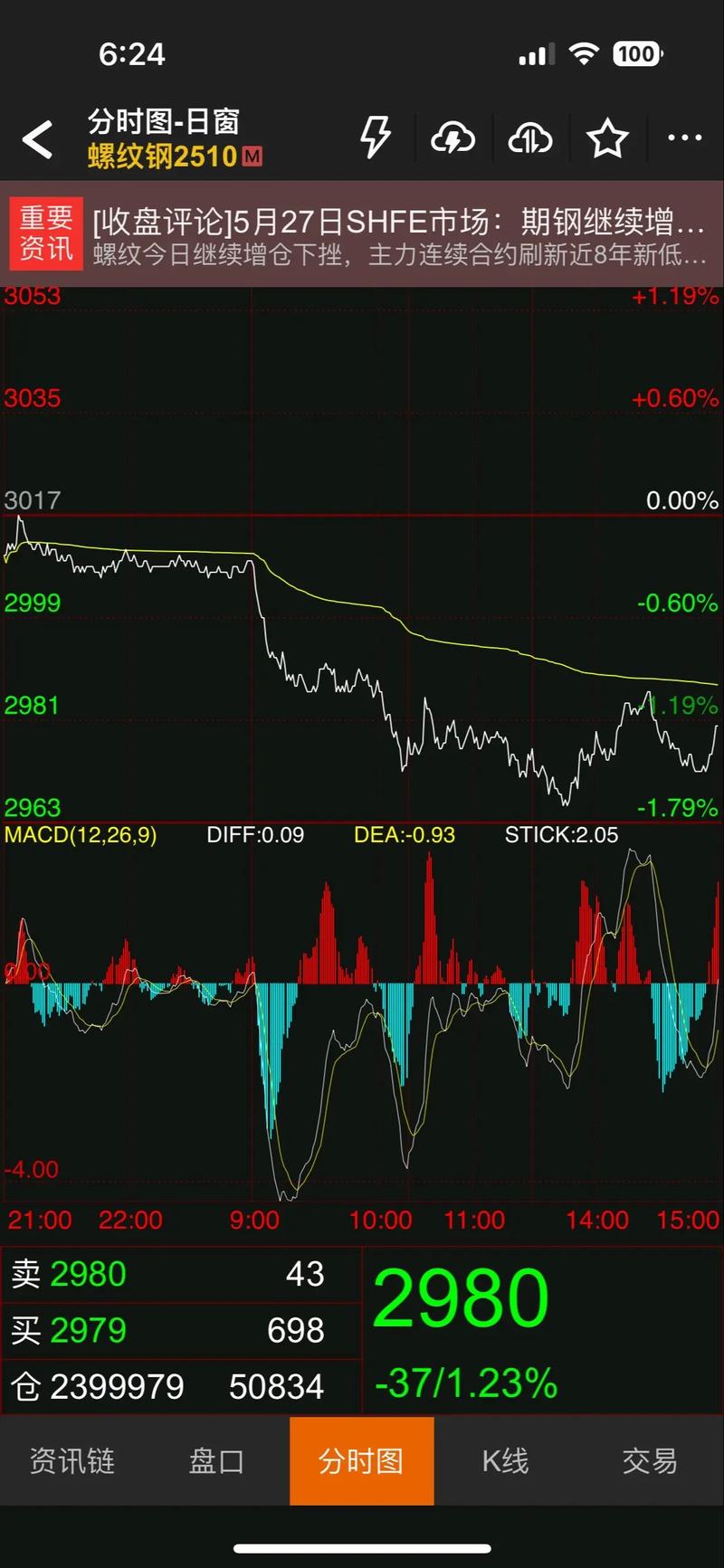Go back using the back arrow

(x=38, y=139)
